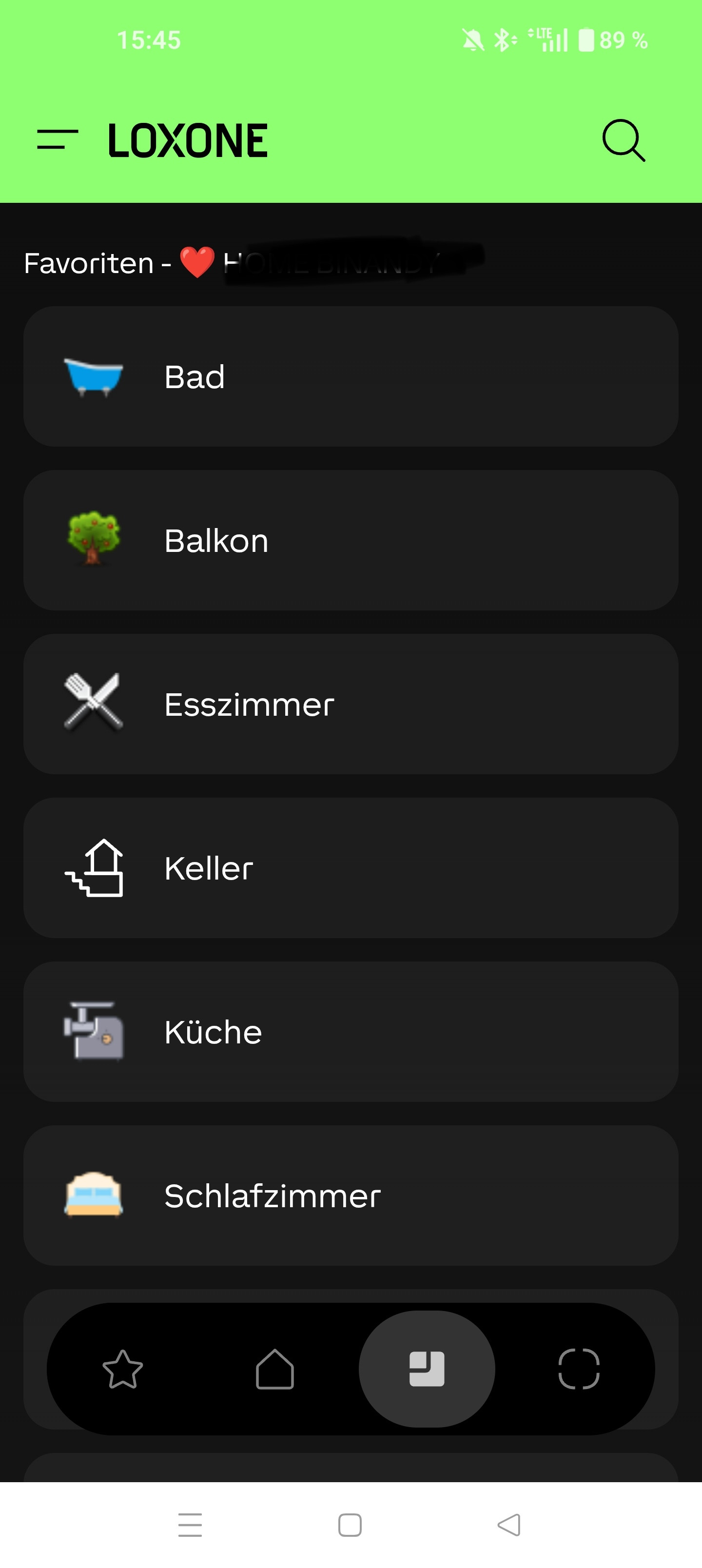
Task: Tap the system back button
Action: click(x=509, y=1525)
